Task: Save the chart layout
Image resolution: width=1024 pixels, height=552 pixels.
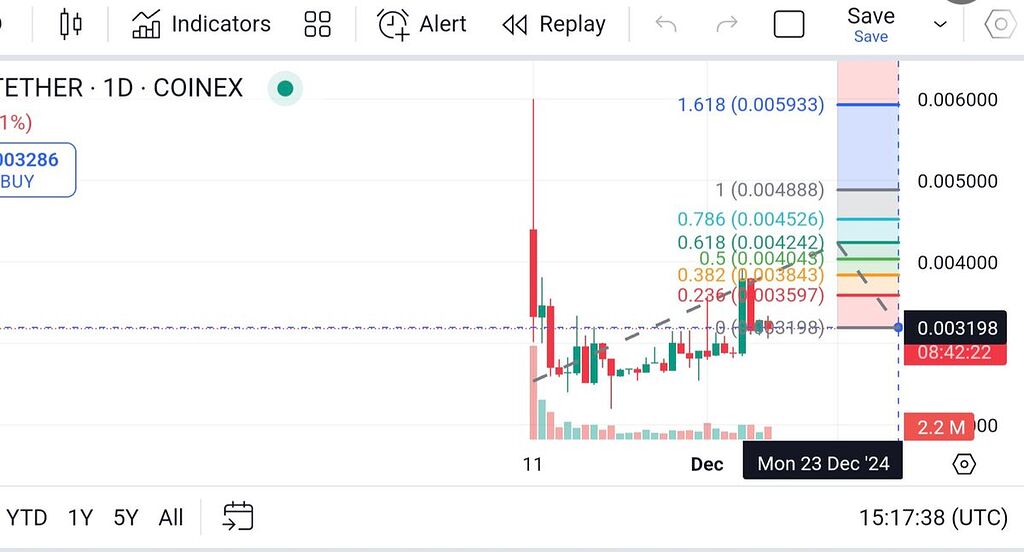Action: click(x=870, y=24)
